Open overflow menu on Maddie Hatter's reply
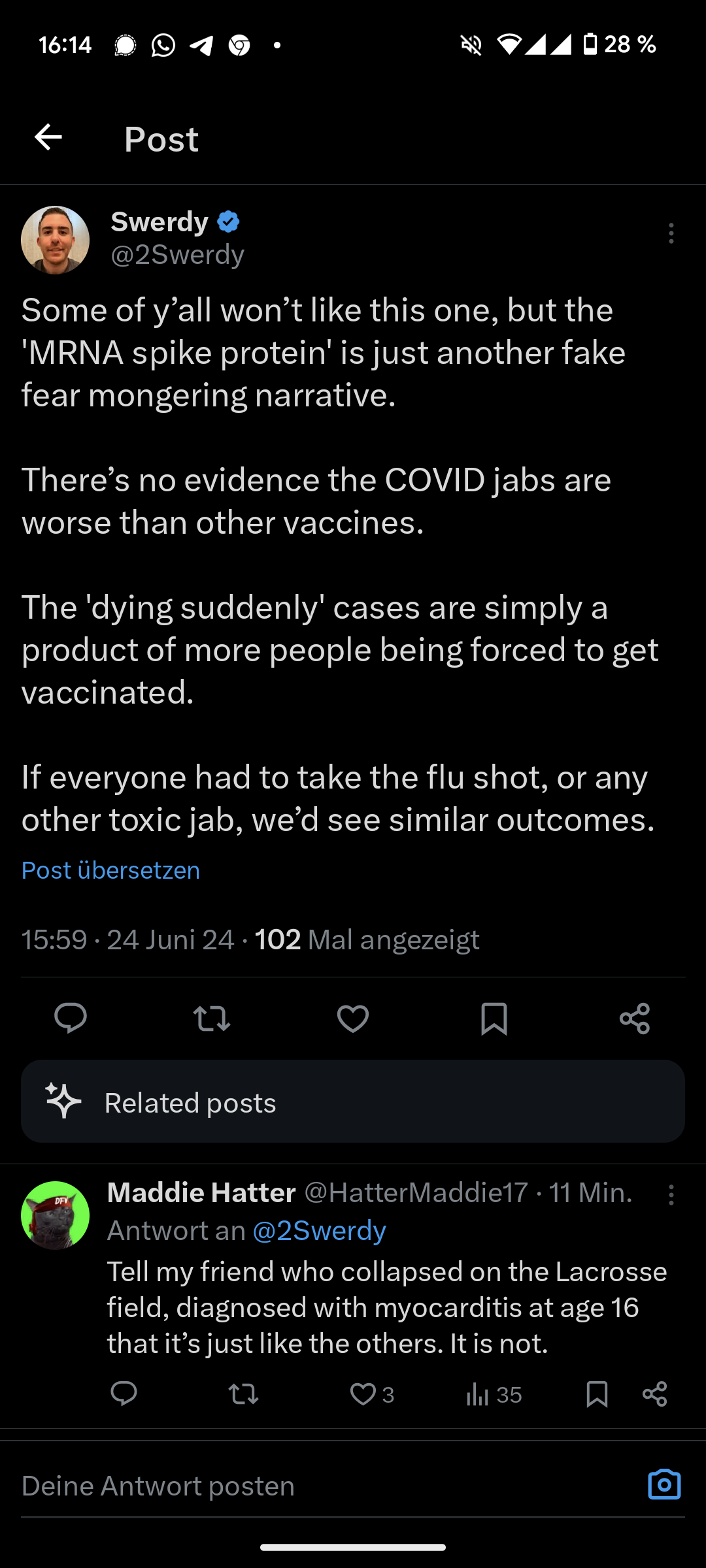706x1568 pixels. point(671,1195)
